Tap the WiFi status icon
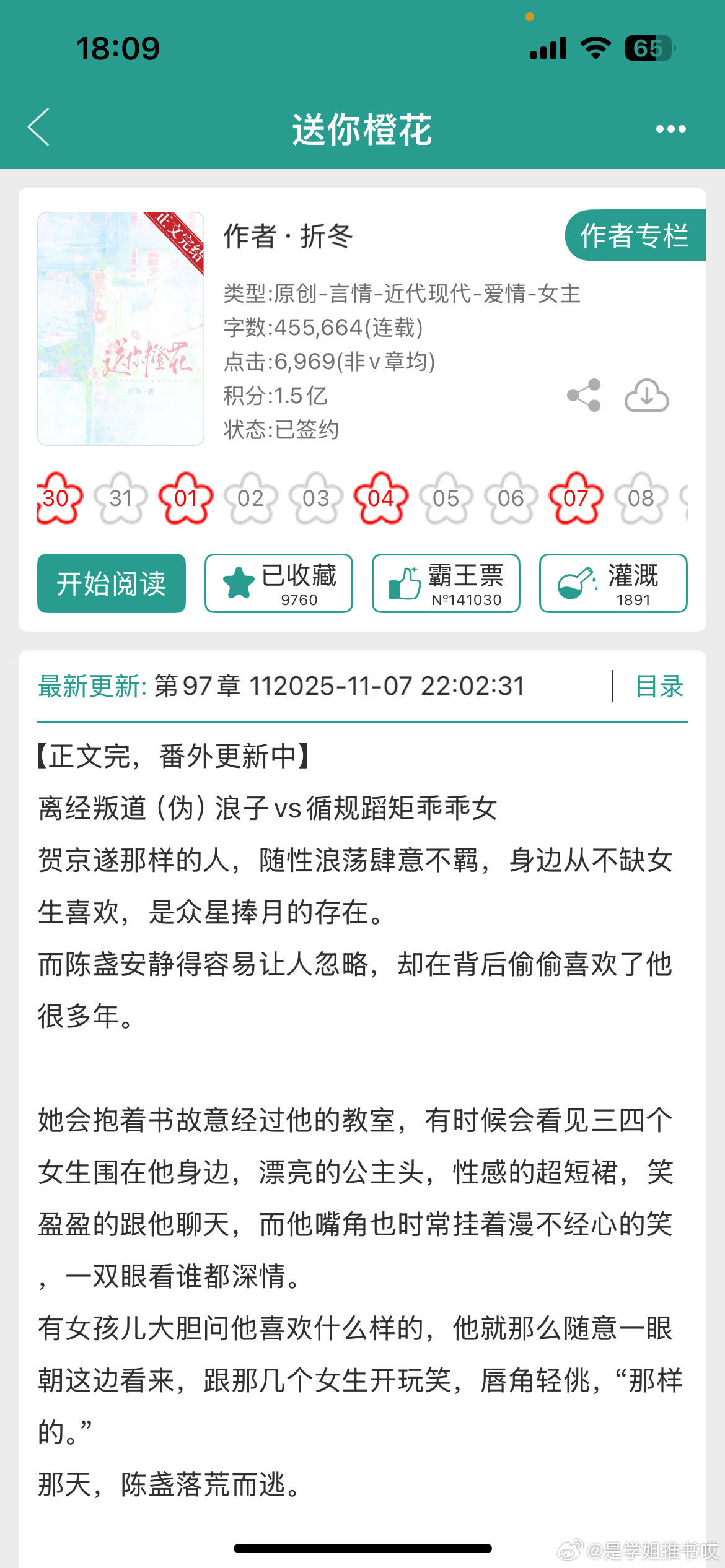Screen dimensions: 725x1568 [x=595, y=46]
